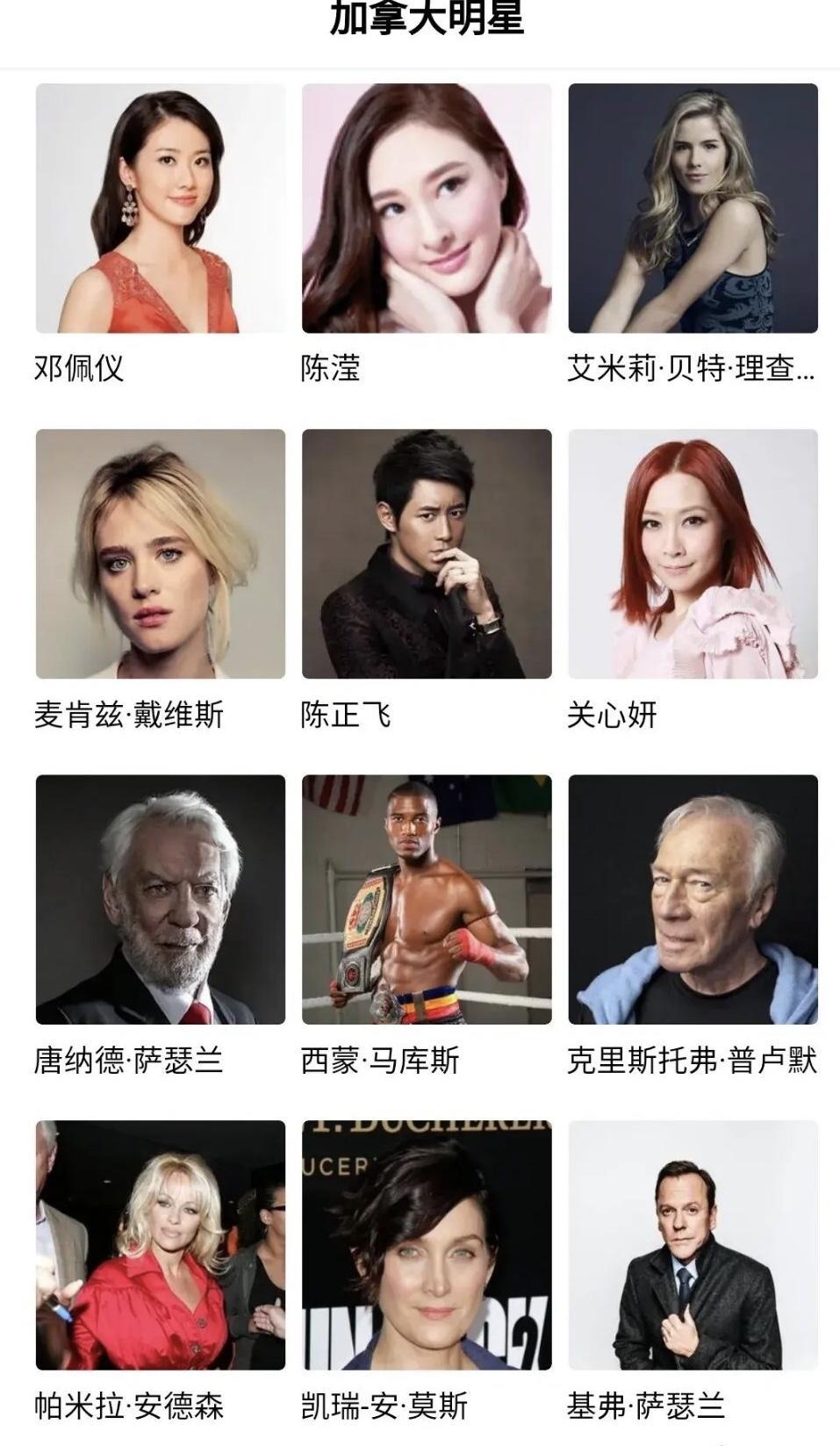This screenshot has width=840, height=1446.
Task: View 克里斯托弗·普卢默 profile
Action: (693, 899)
